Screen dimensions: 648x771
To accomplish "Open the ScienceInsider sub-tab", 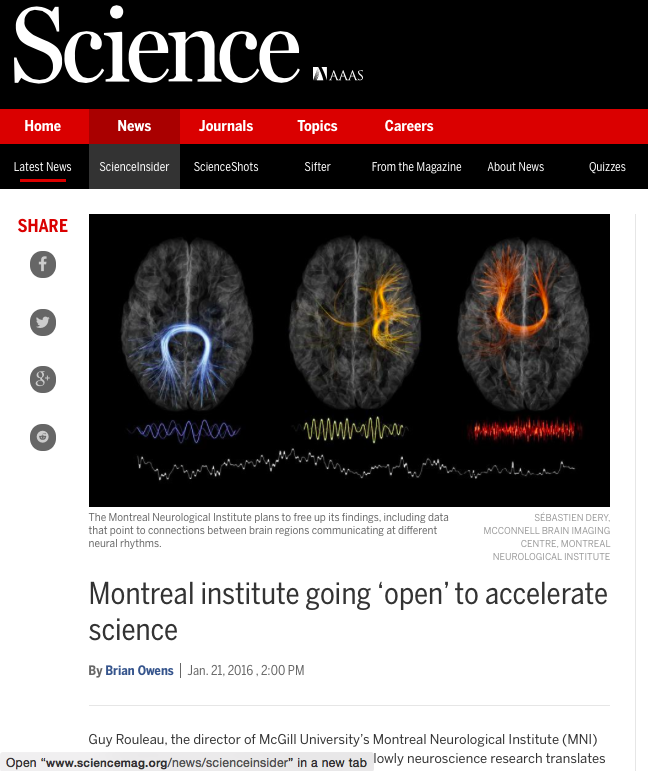I will coord(134,167).
